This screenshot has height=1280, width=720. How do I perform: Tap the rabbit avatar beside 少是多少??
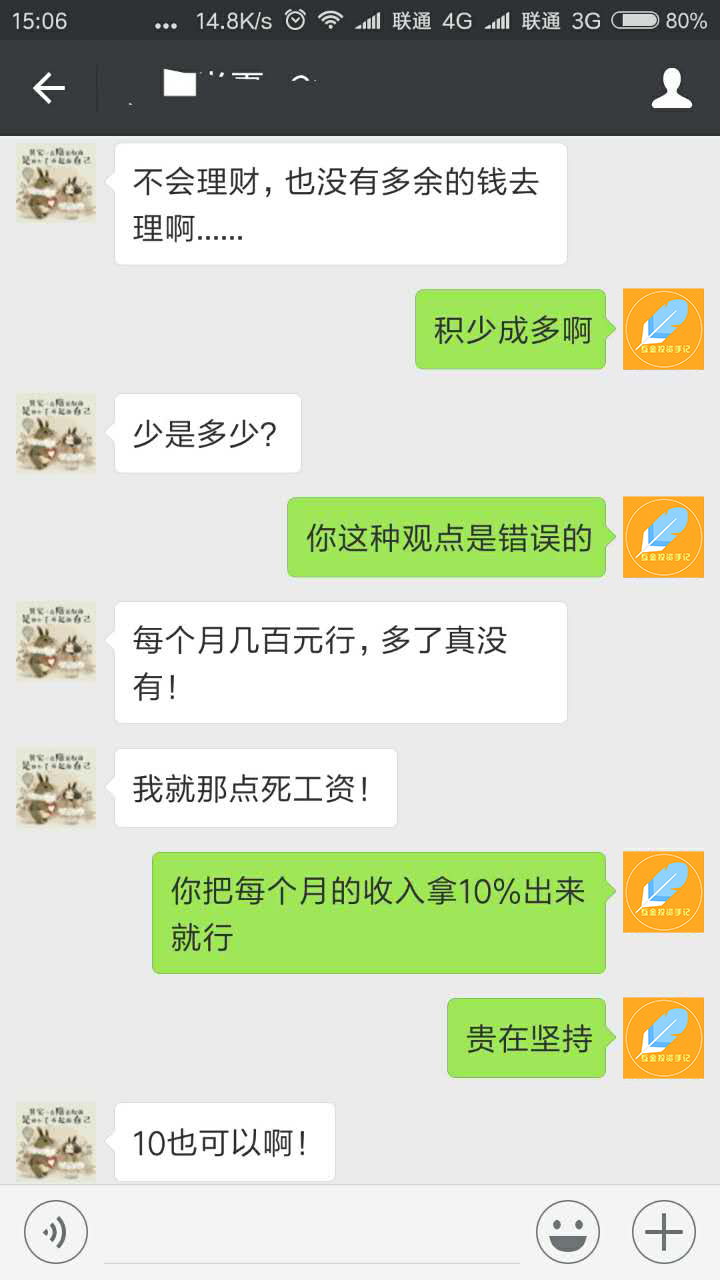click(56, 433)
